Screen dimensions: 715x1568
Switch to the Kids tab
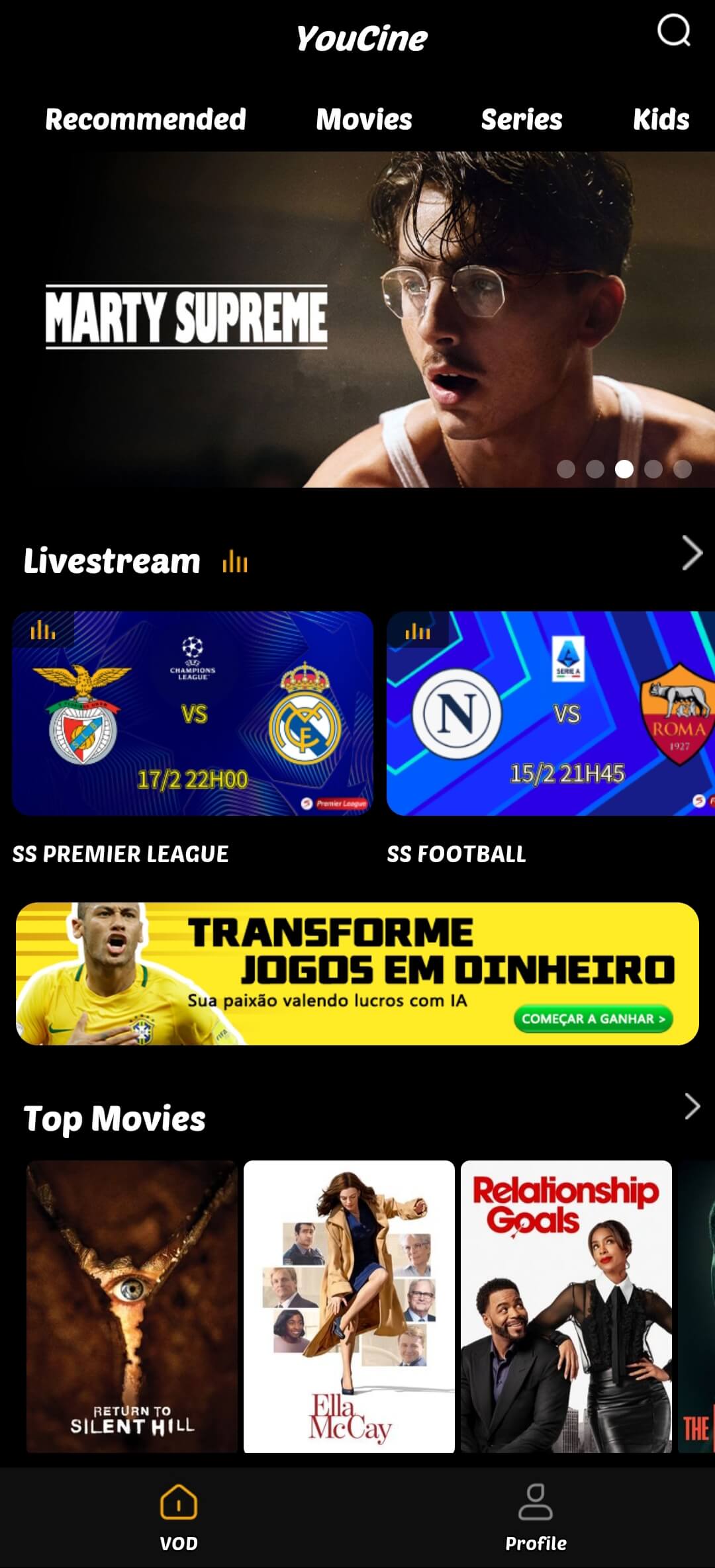pyautogui.click(x=661, y=120)
